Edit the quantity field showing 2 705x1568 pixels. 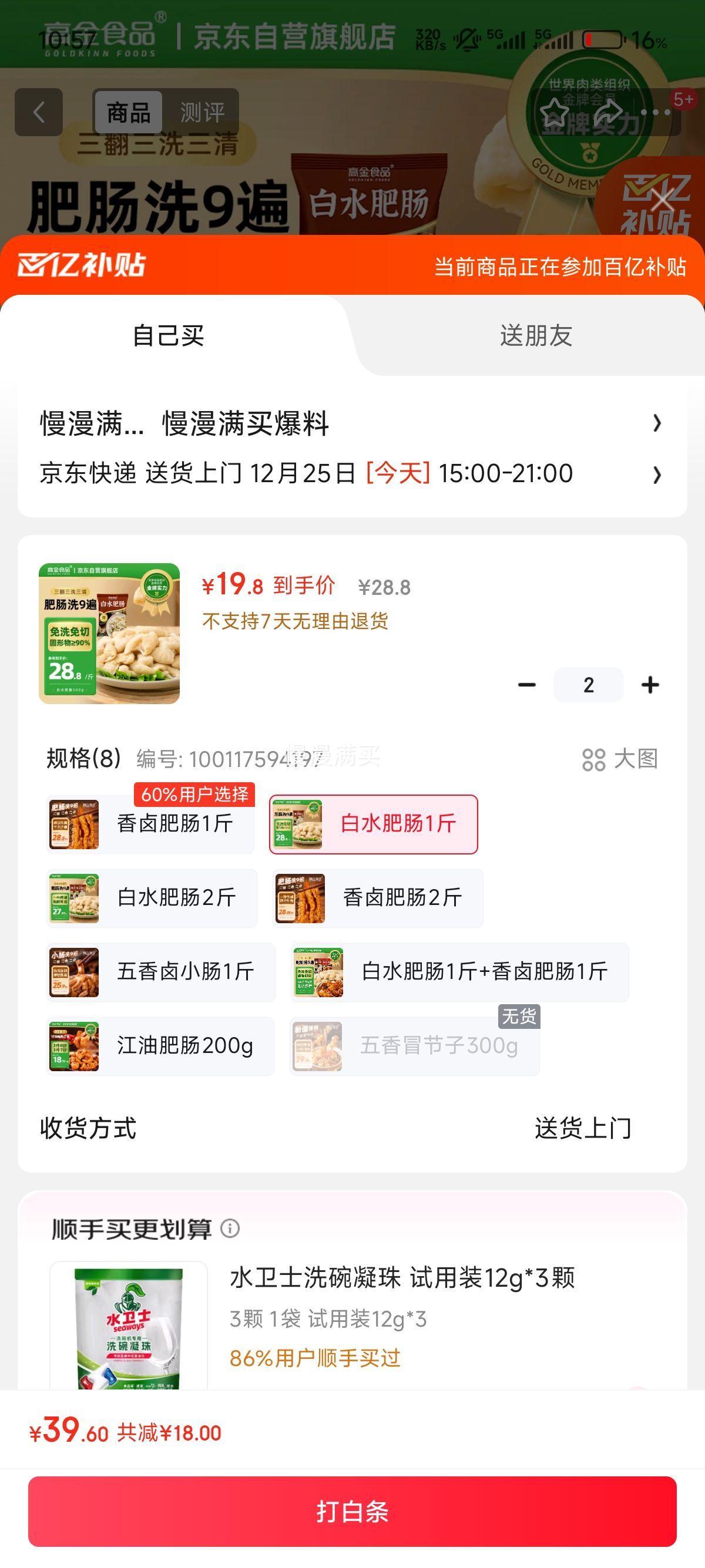[588, 685]
